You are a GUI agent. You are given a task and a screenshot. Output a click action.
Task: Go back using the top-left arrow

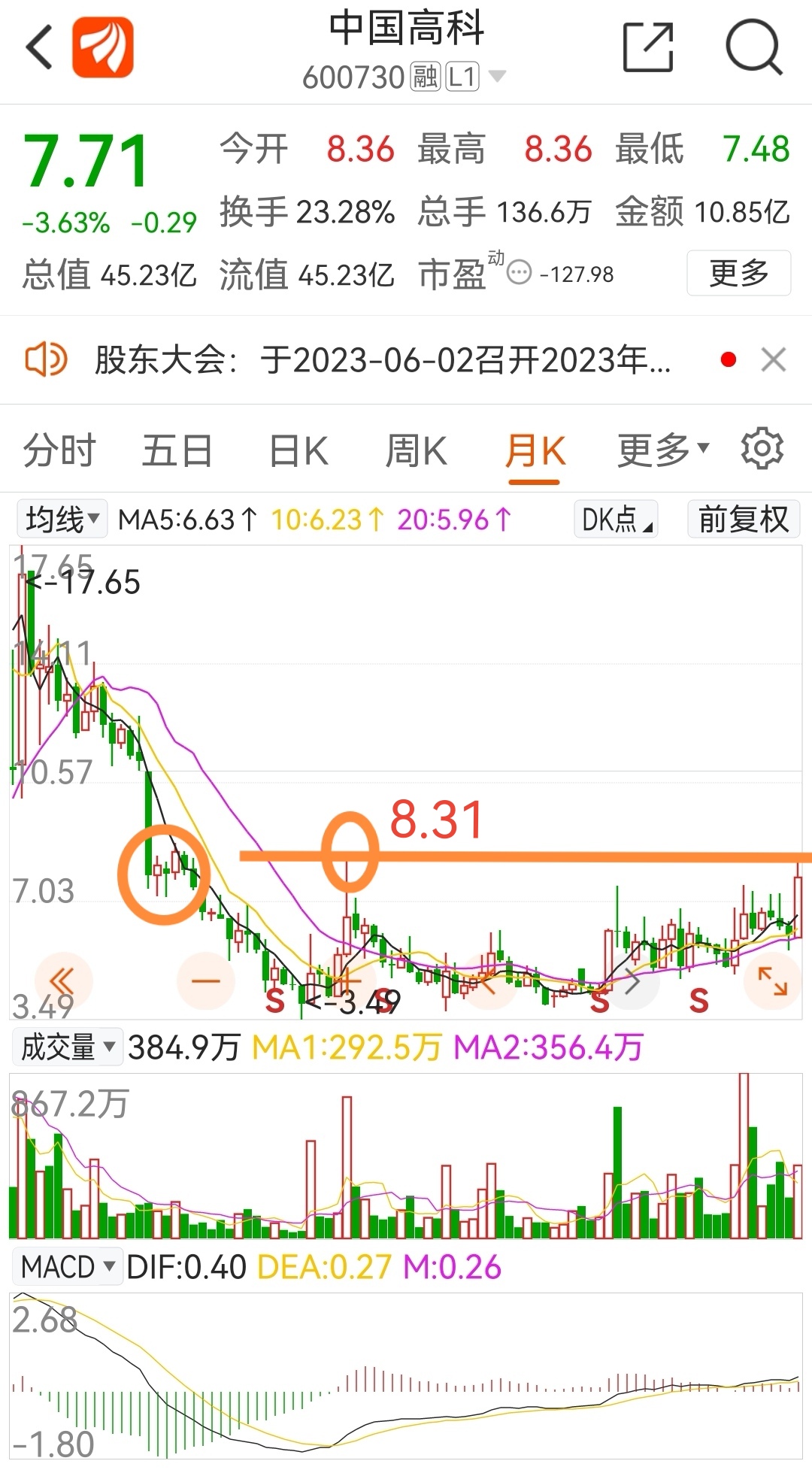[40, 47]
